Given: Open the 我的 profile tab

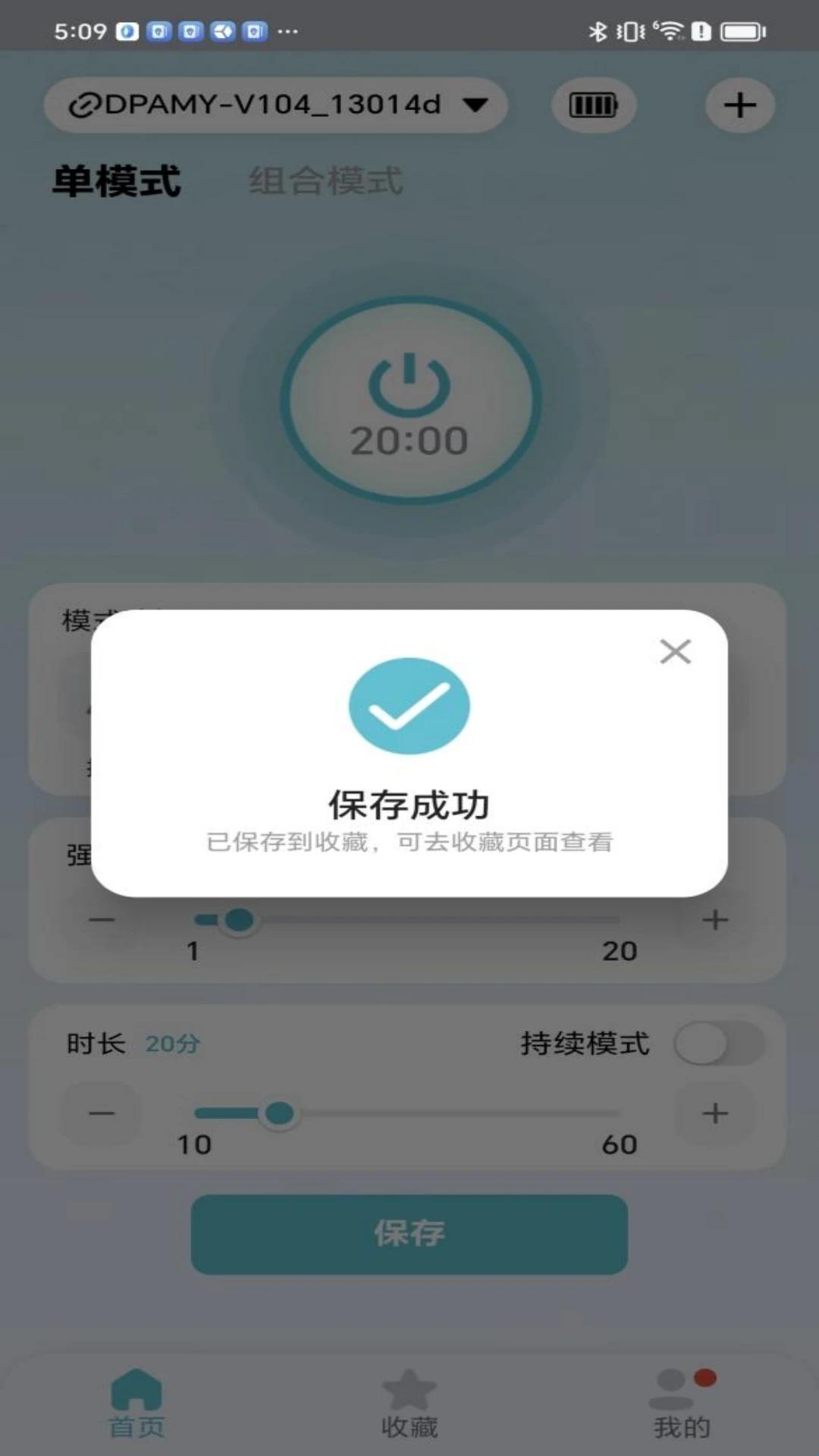Looking at the screenshot, I should coord(682,1404).
